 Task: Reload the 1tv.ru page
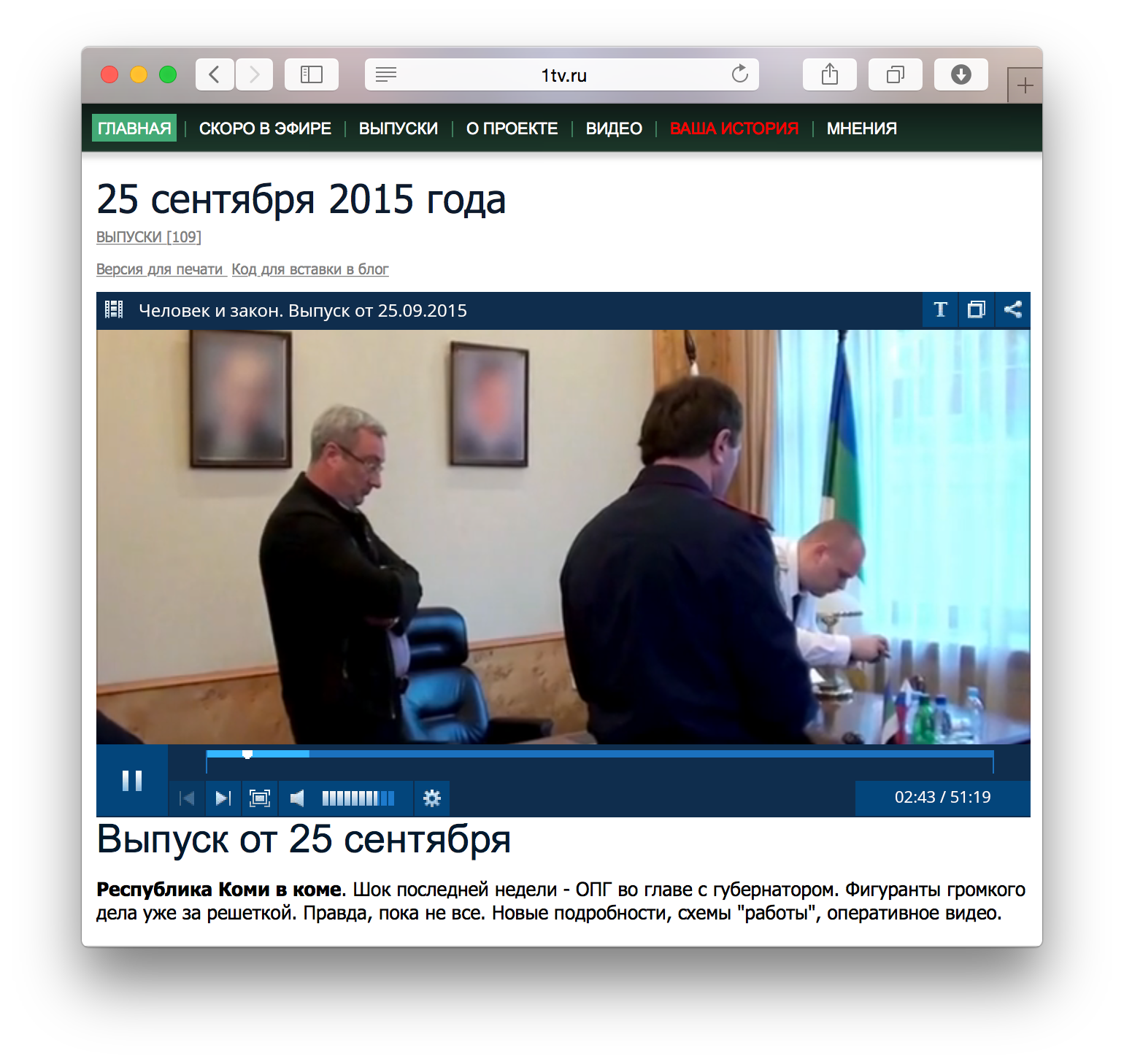click(x=740, y=74)
